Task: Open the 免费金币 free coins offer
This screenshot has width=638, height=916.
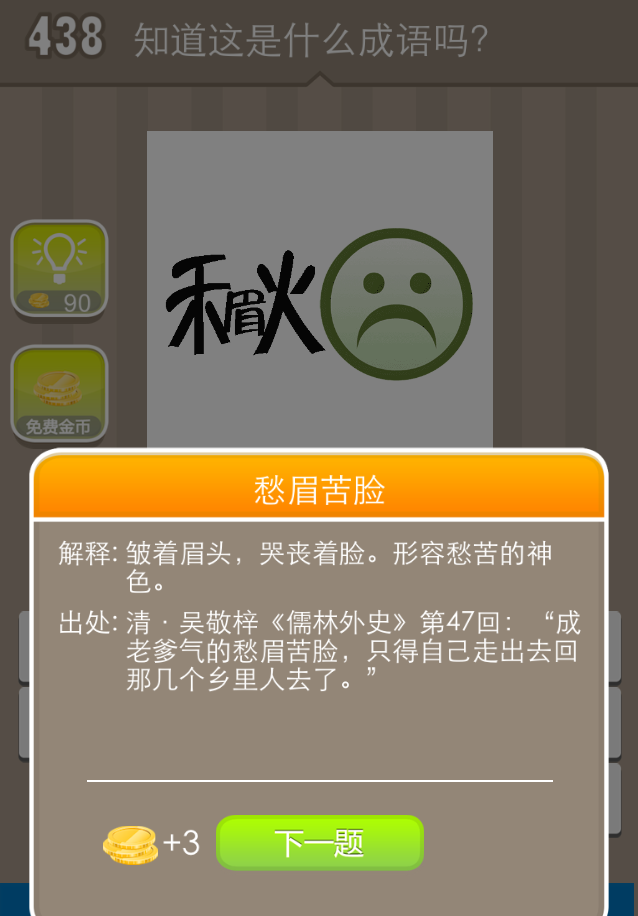Action: point(59,394)
